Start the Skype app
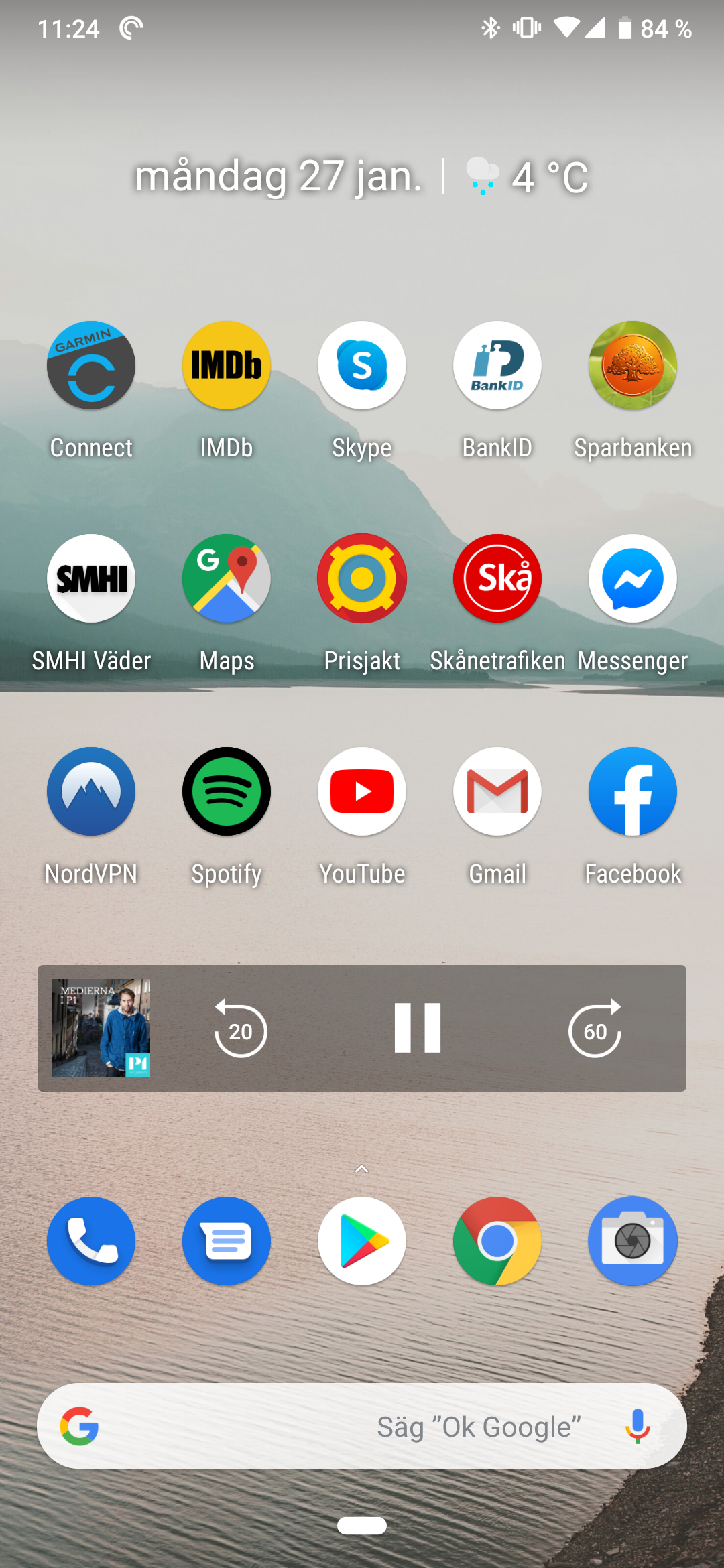Image resolution: width=724 pixels, height=1568 pixels. point(362,366)
